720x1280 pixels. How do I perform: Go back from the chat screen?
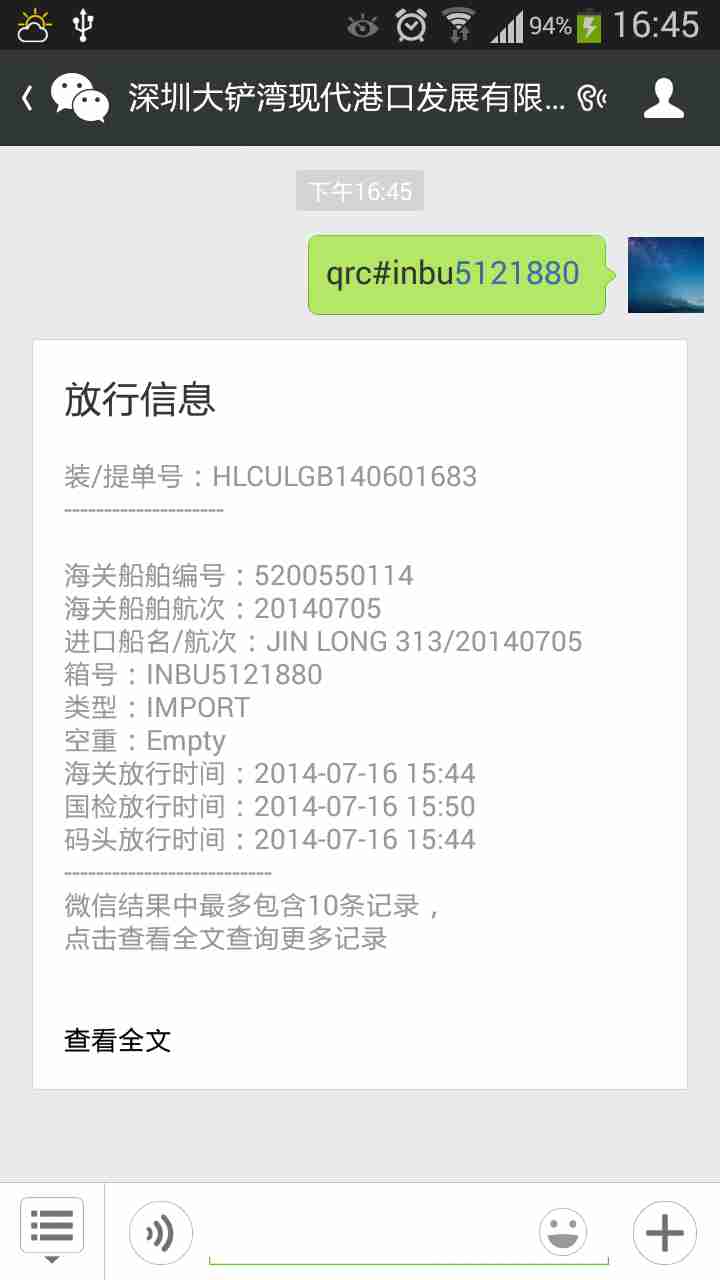[x=28, y=98]
